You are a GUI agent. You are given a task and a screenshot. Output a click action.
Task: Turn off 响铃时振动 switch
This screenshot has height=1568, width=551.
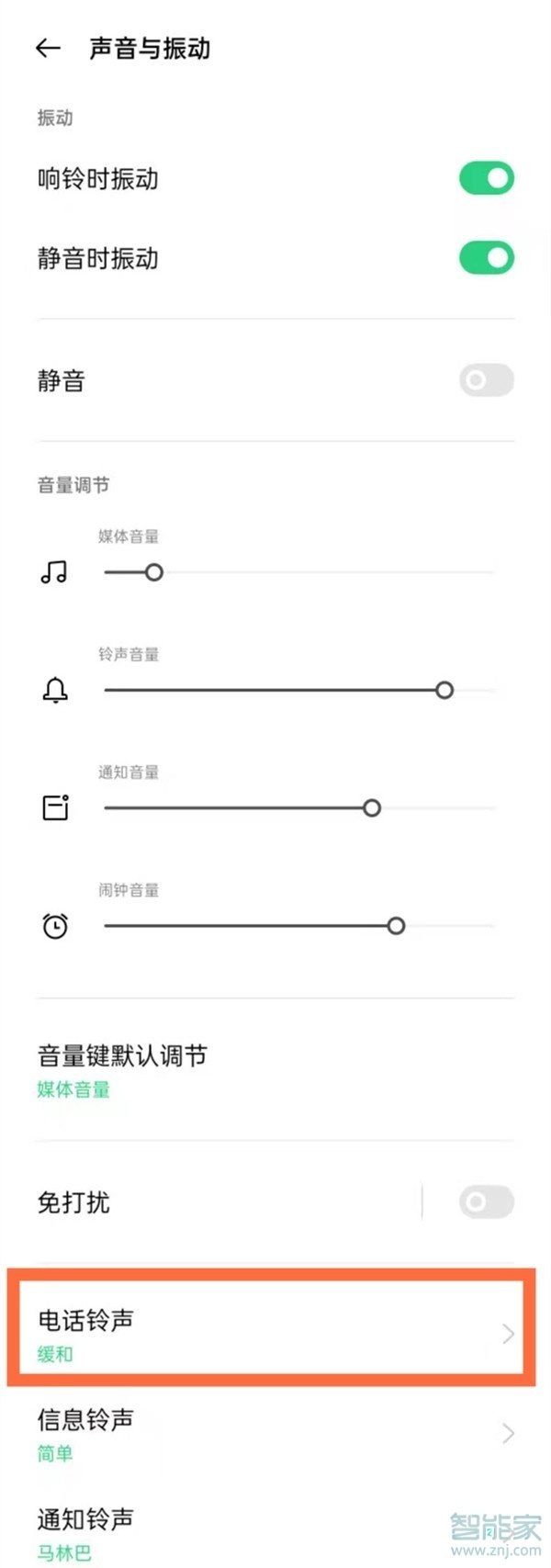coord(486,179)
